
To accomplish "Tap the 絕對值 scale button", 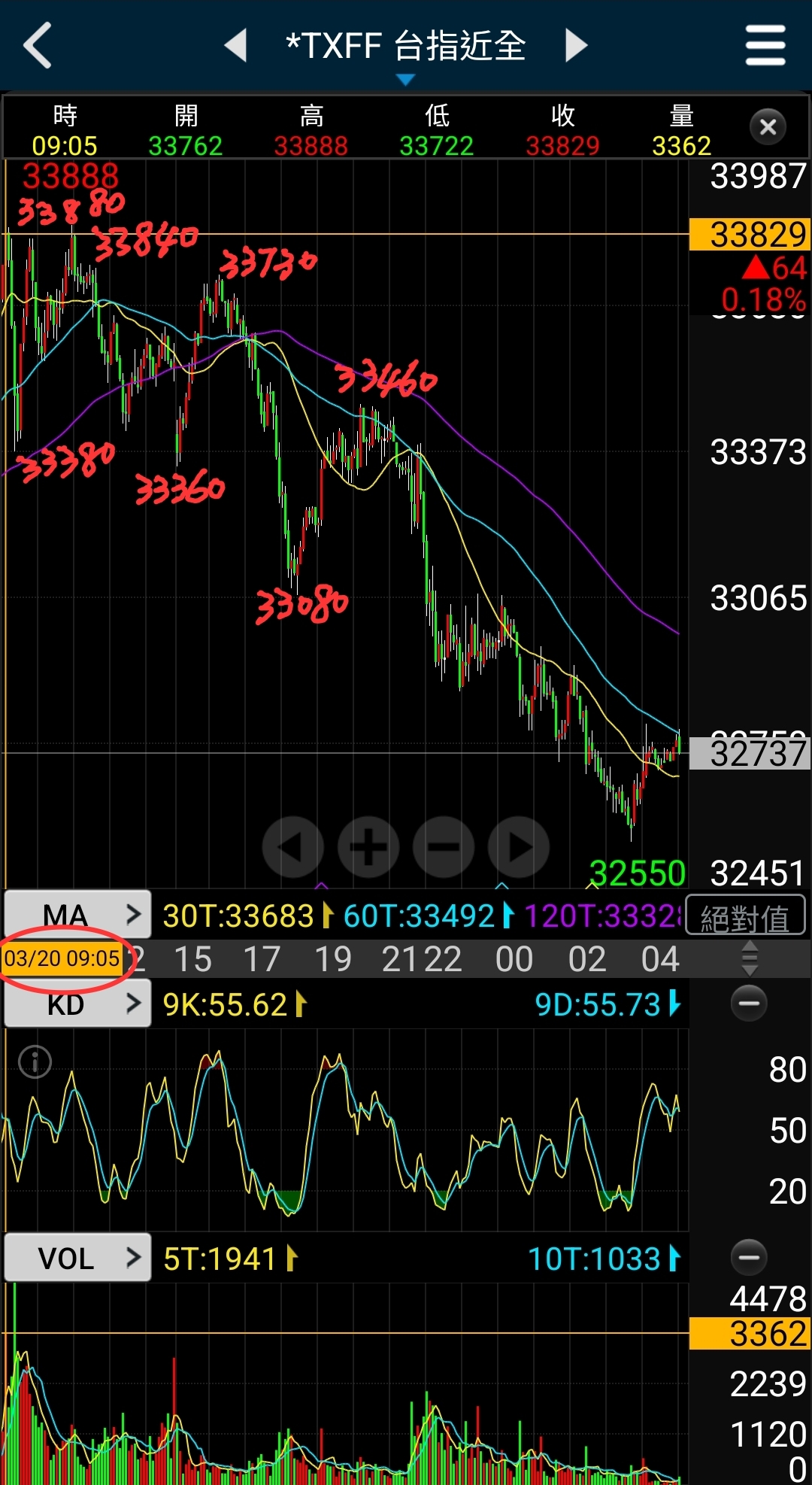I will 745,916.
